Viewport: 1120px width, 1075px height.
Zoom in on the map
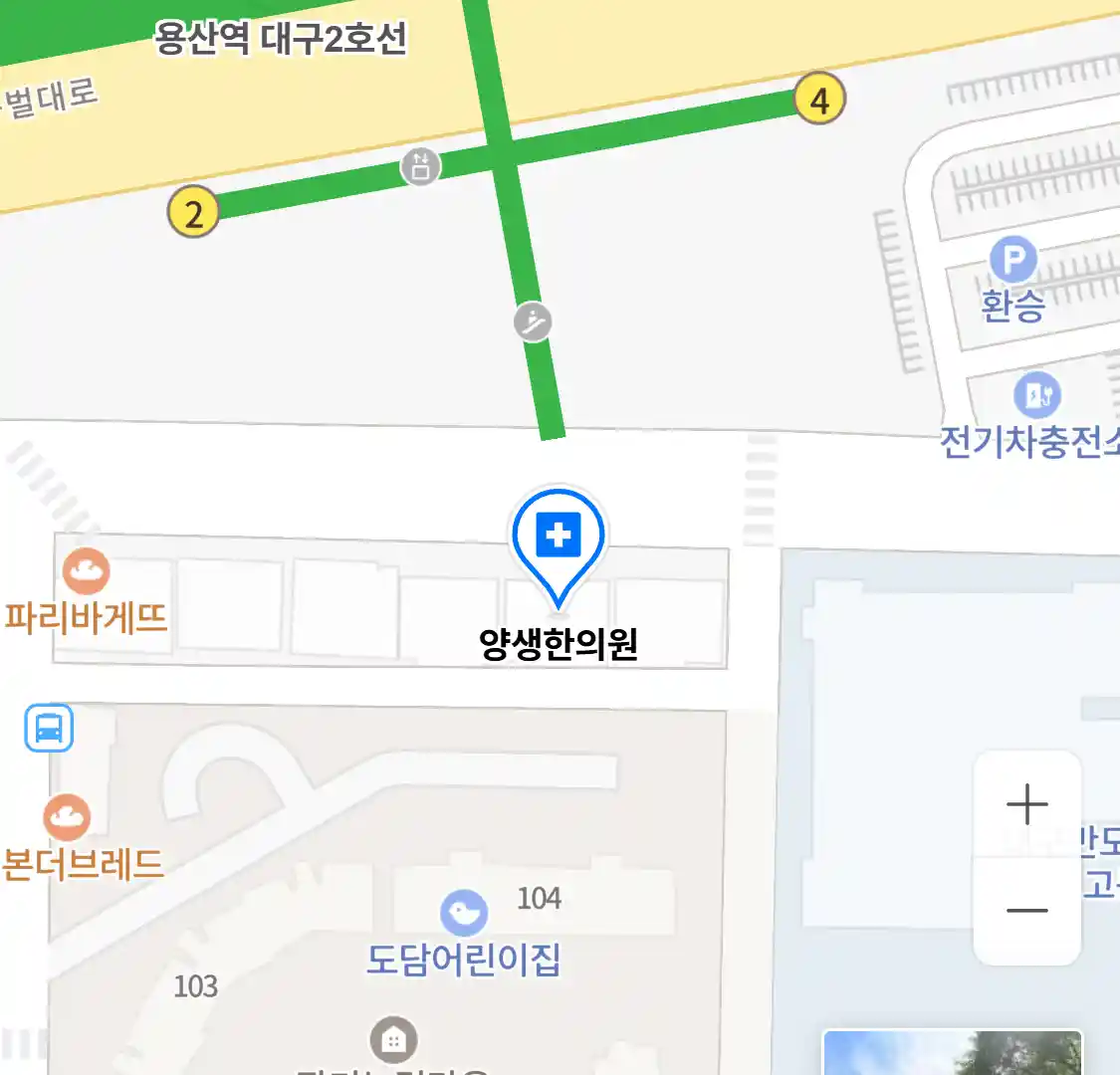click(x=1026, y=804)
